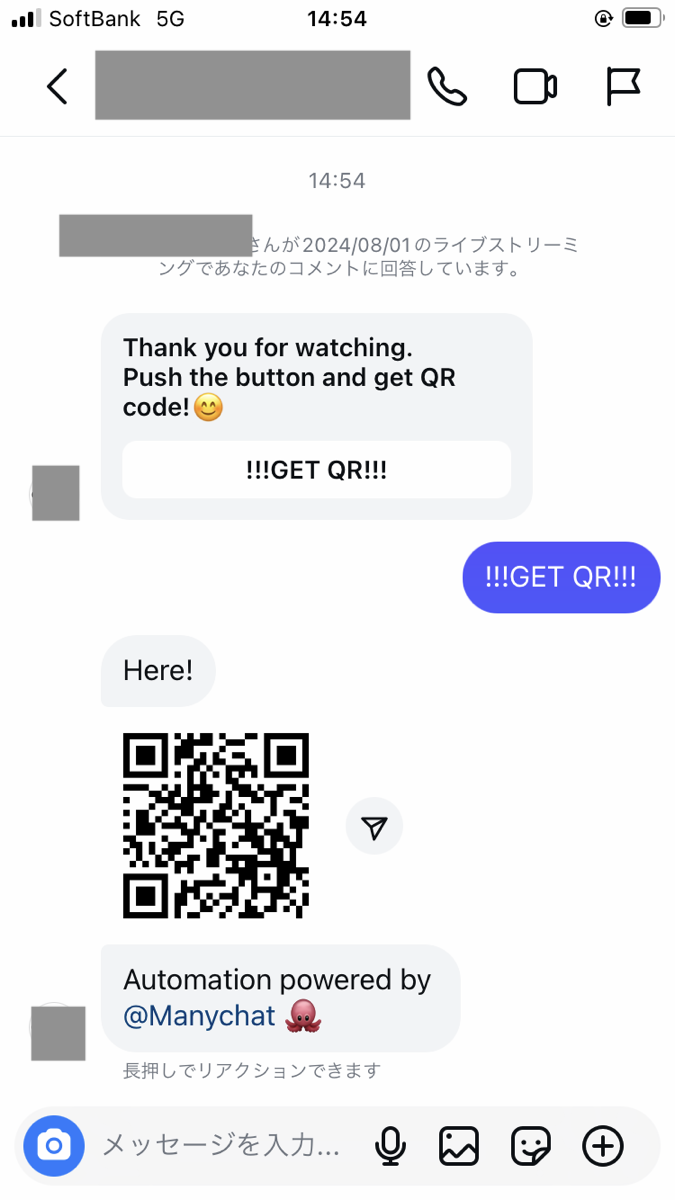The width and height of the screenshot is (675, 1200).
Task: Focus the message input field
Action: coord(222,1146)
